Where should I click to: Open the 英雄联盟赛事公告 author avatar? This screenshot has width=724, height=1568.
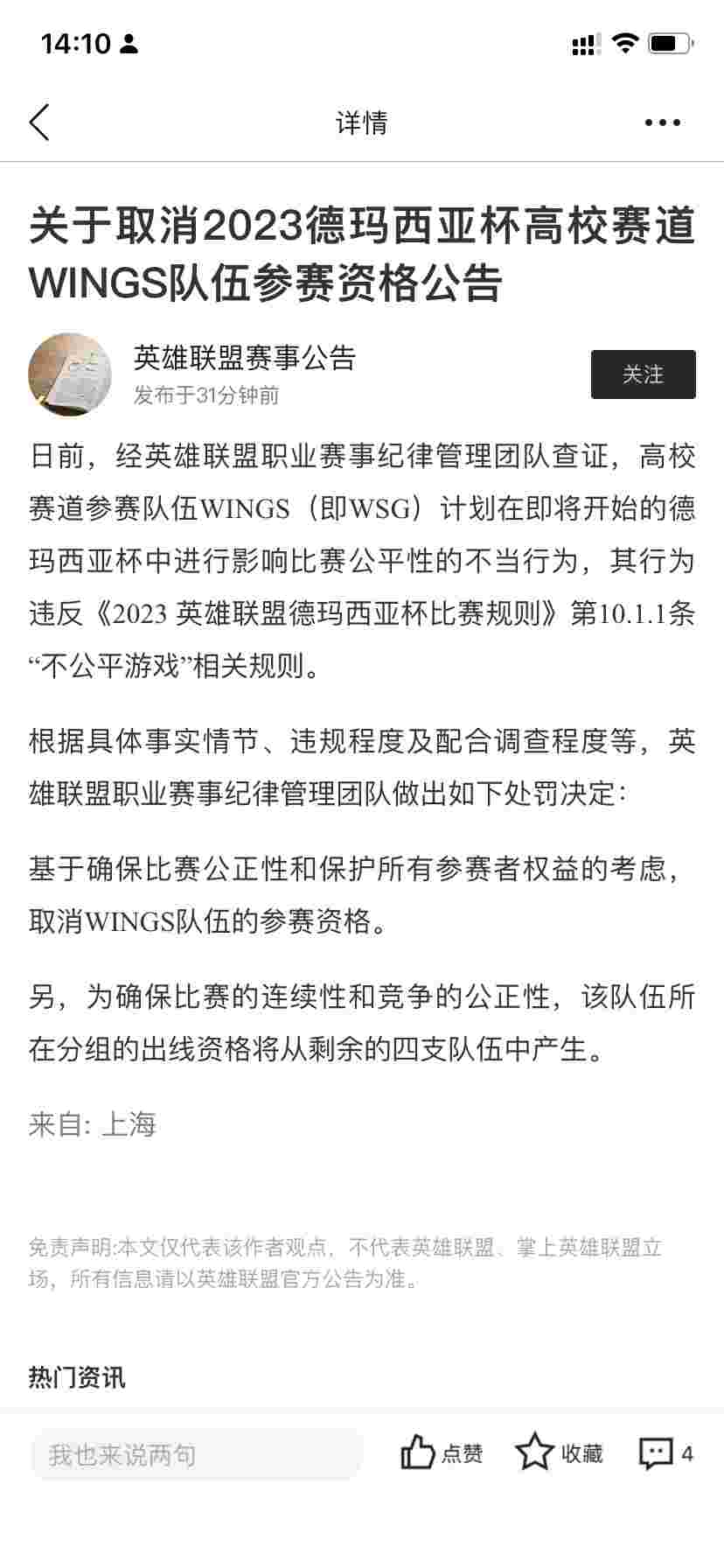pyautogui.click(x=70, y=374)
